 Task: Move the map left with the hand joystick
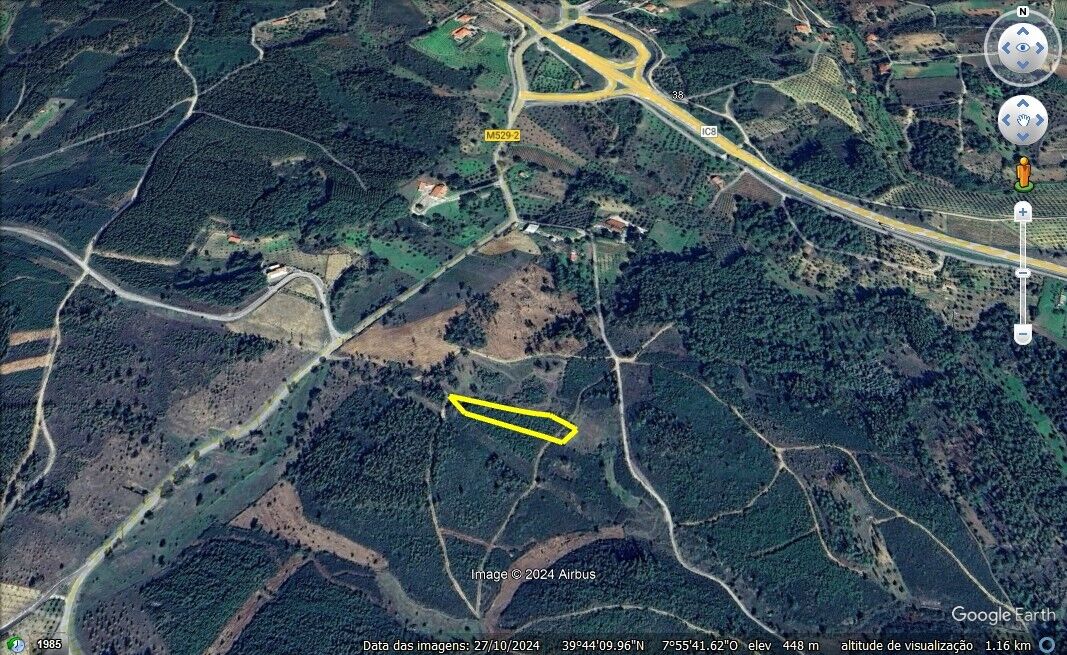[1005, 121]
